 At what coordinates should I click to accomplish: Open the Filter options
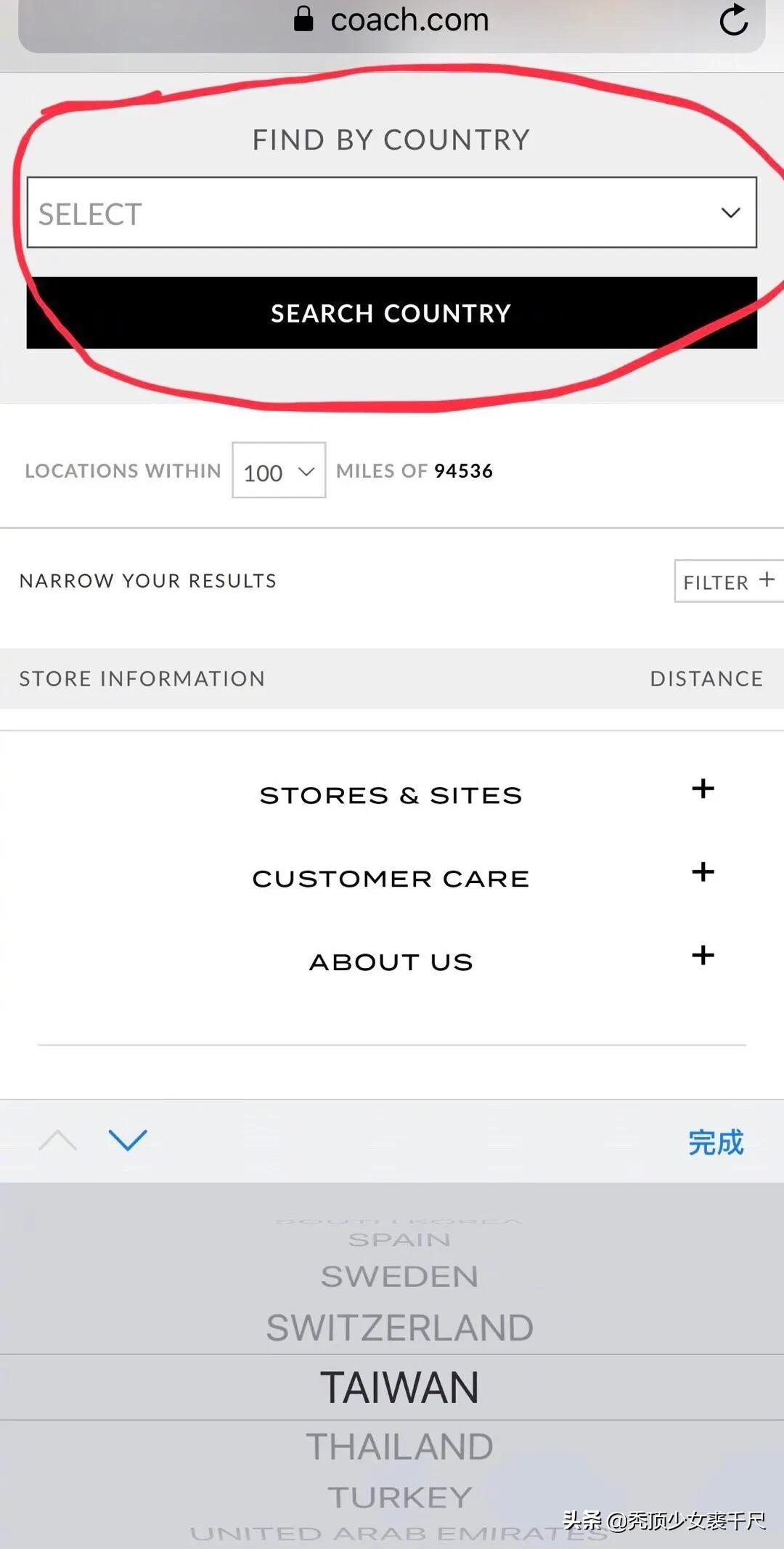pos(728,581)
